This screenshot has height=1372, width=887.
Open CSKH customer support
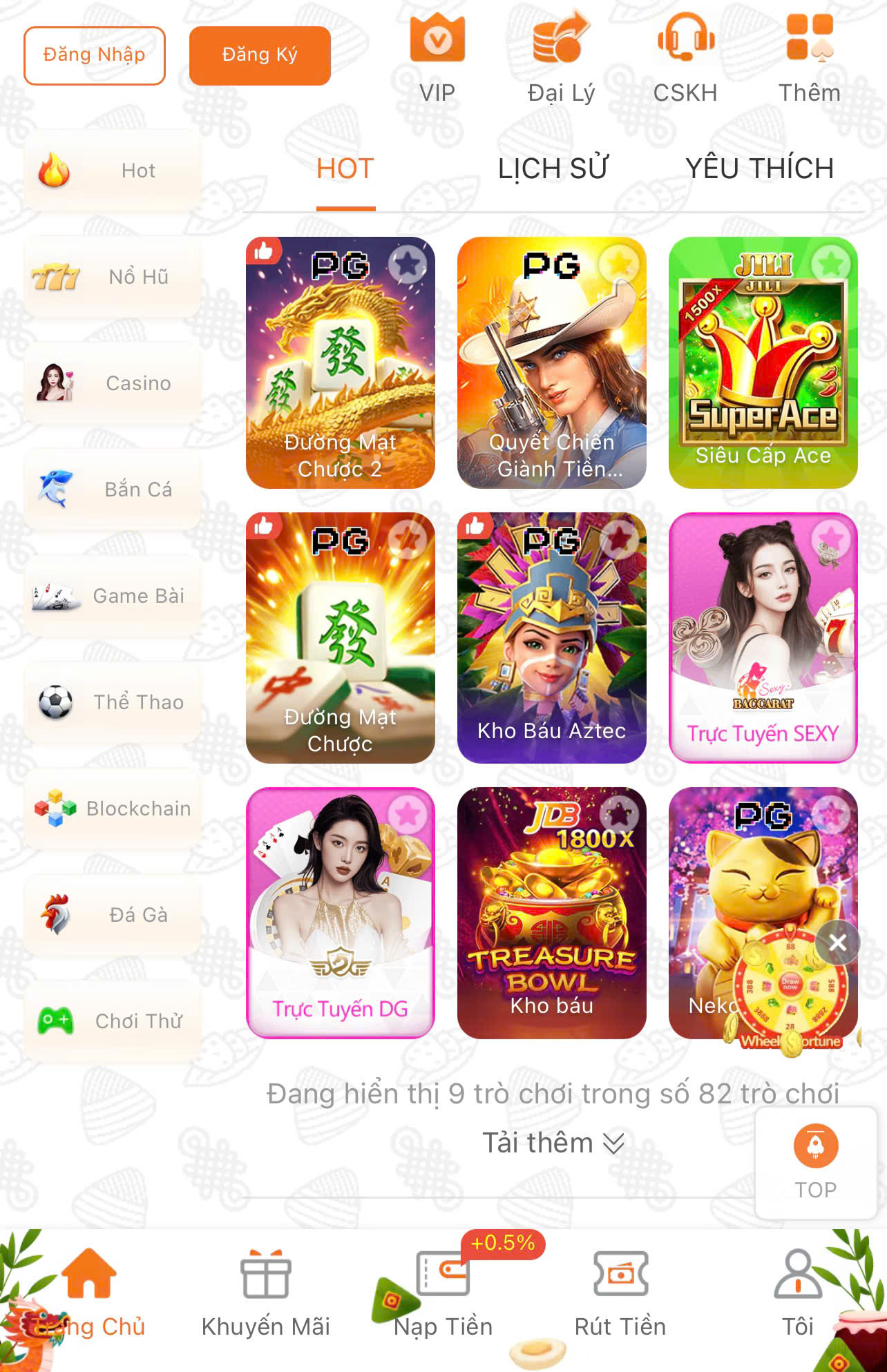pos(685,59)
